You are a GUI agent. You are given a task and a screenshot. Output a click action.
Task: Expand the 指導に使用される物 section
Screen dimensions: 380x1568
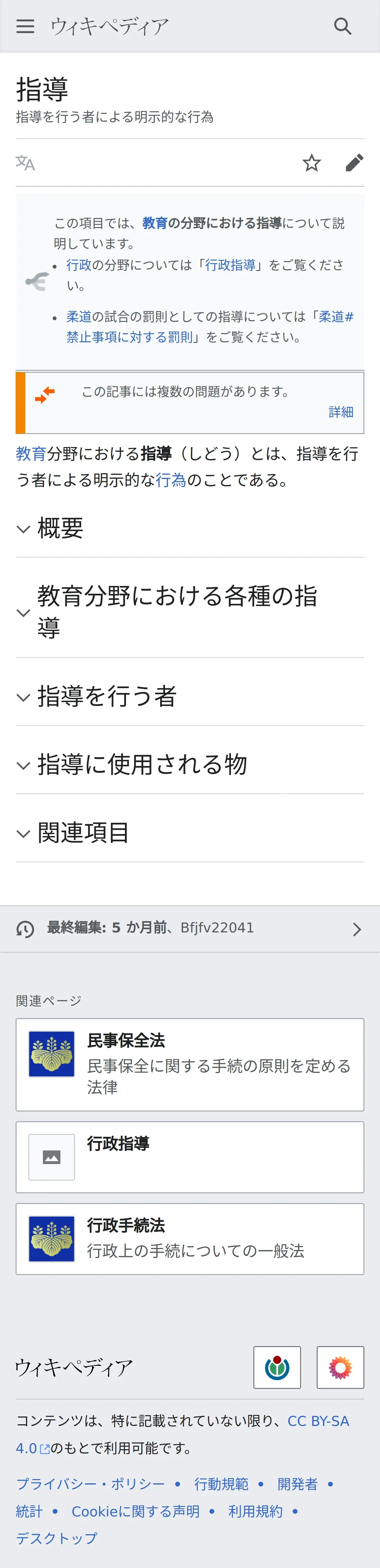(x=190, y=764)
